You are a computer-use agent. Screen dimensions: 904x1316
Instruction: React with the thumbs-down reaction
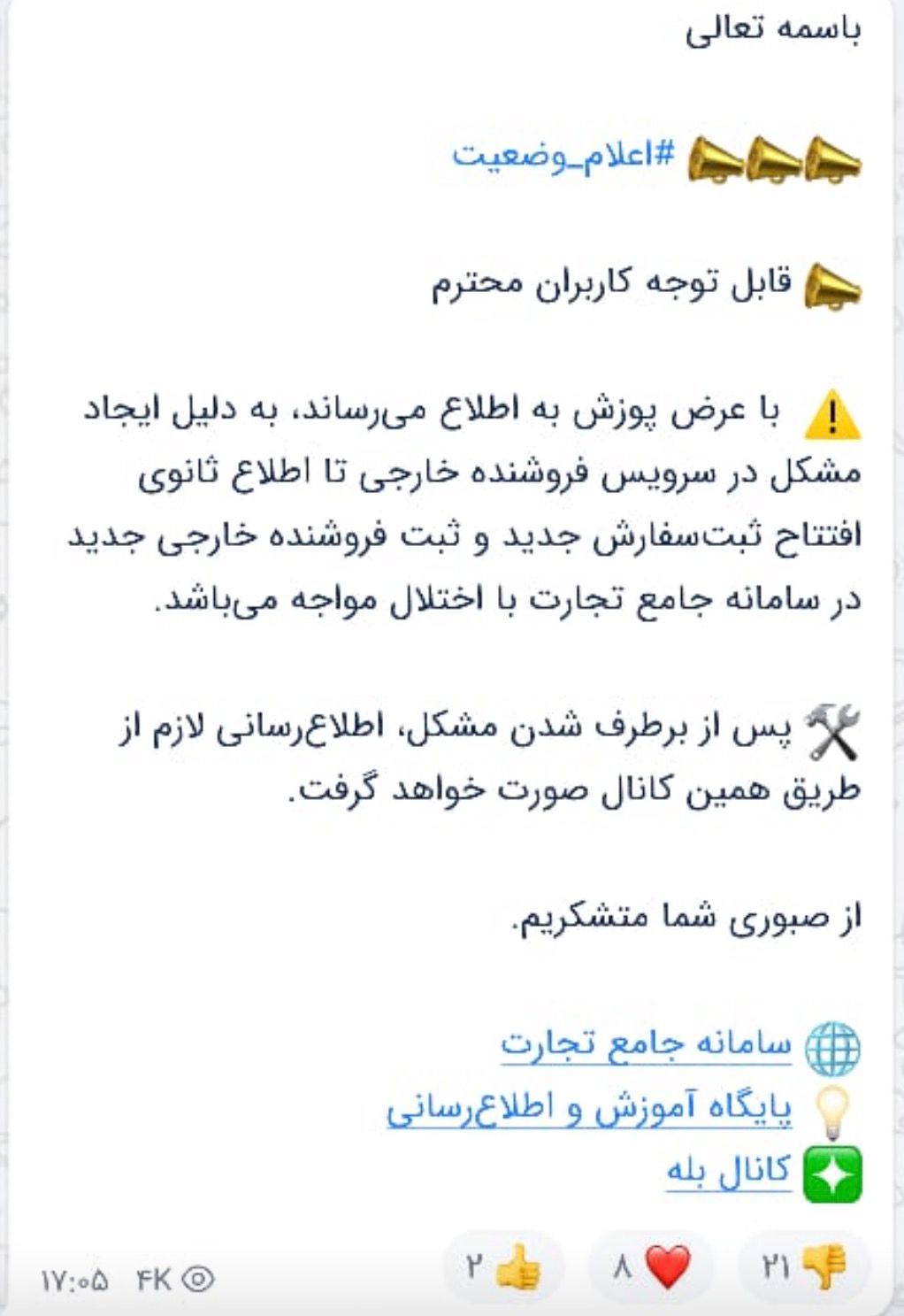click(x=802, y=1267)
